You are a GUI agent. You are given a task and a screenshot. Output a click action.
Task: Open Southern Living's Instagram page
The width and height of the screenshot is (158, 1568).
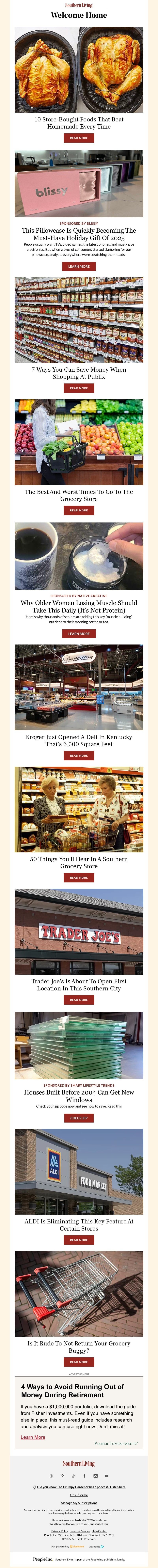51,1476
